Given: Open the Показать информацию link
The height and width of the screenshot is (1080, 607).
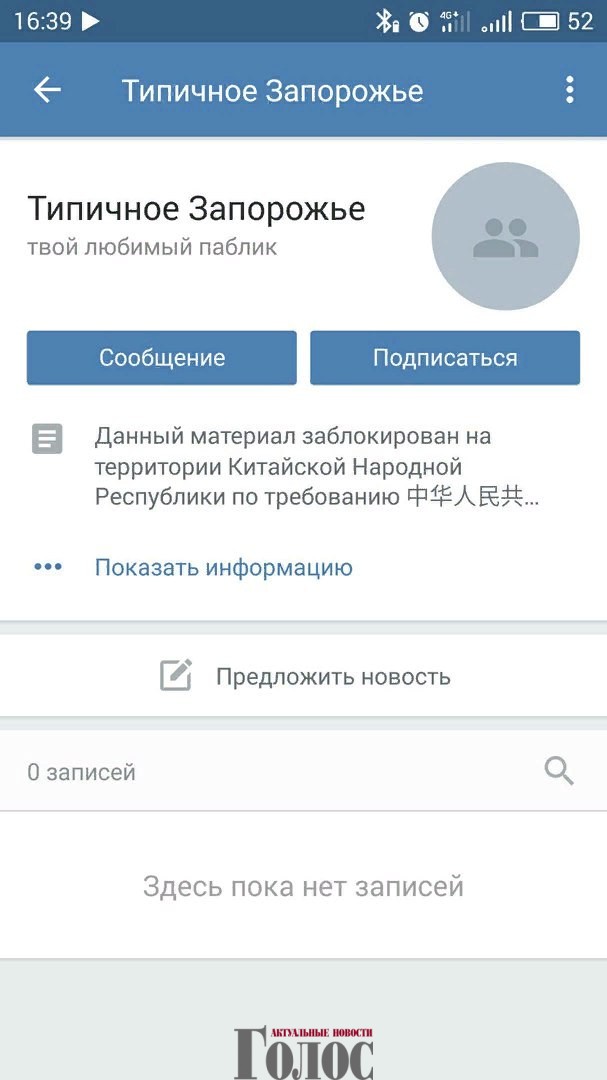Looking at the screenshot, I should (x=223, y=568).
